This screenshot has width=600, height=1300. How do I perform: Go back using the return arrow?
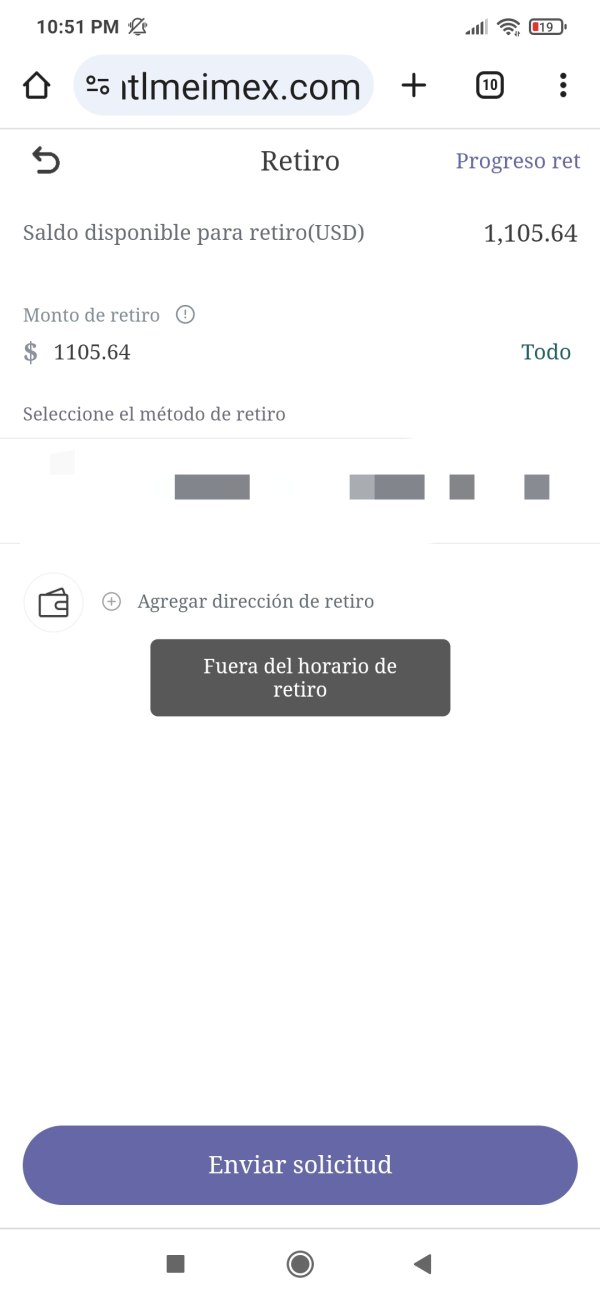(46, 161)
